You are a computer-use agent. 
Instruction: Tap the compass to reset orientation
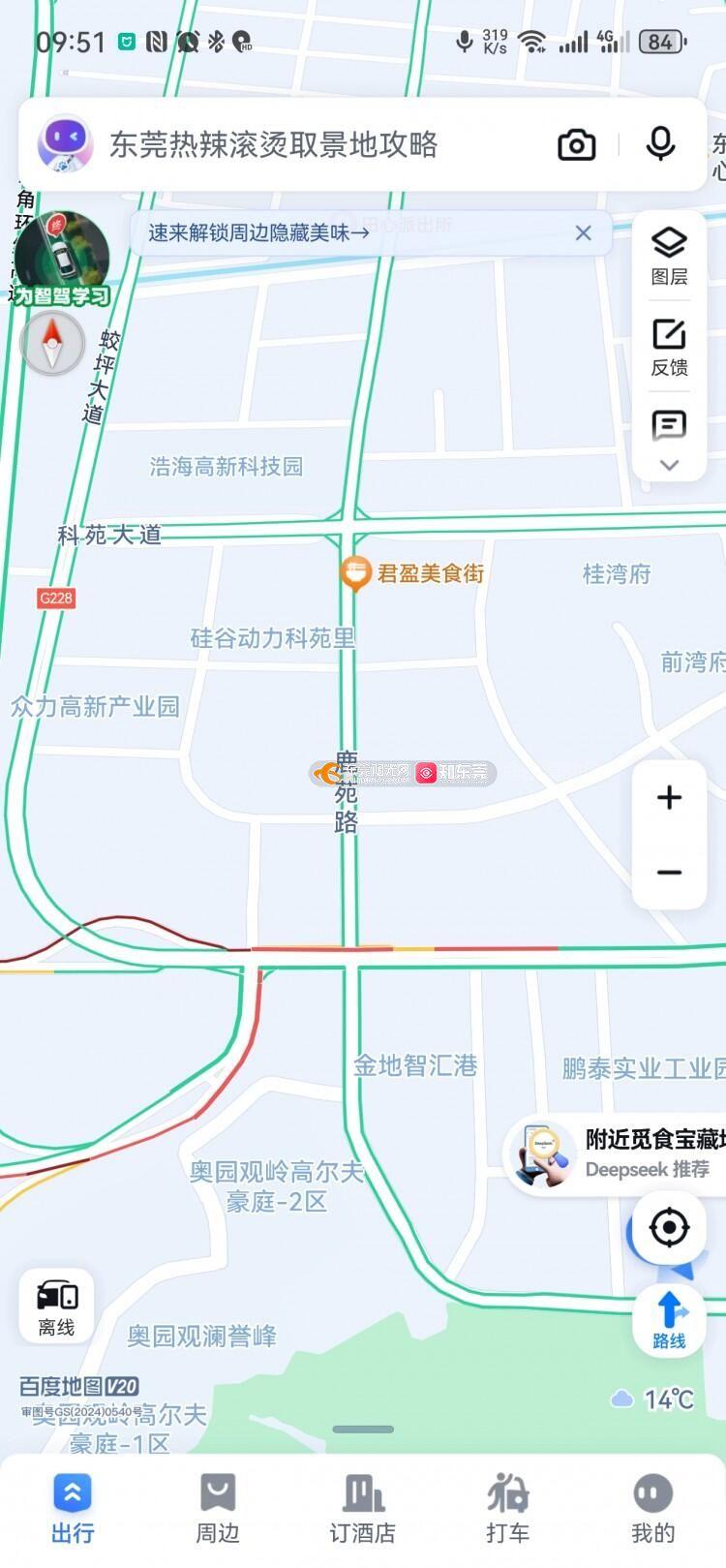(x=52, y=345)
